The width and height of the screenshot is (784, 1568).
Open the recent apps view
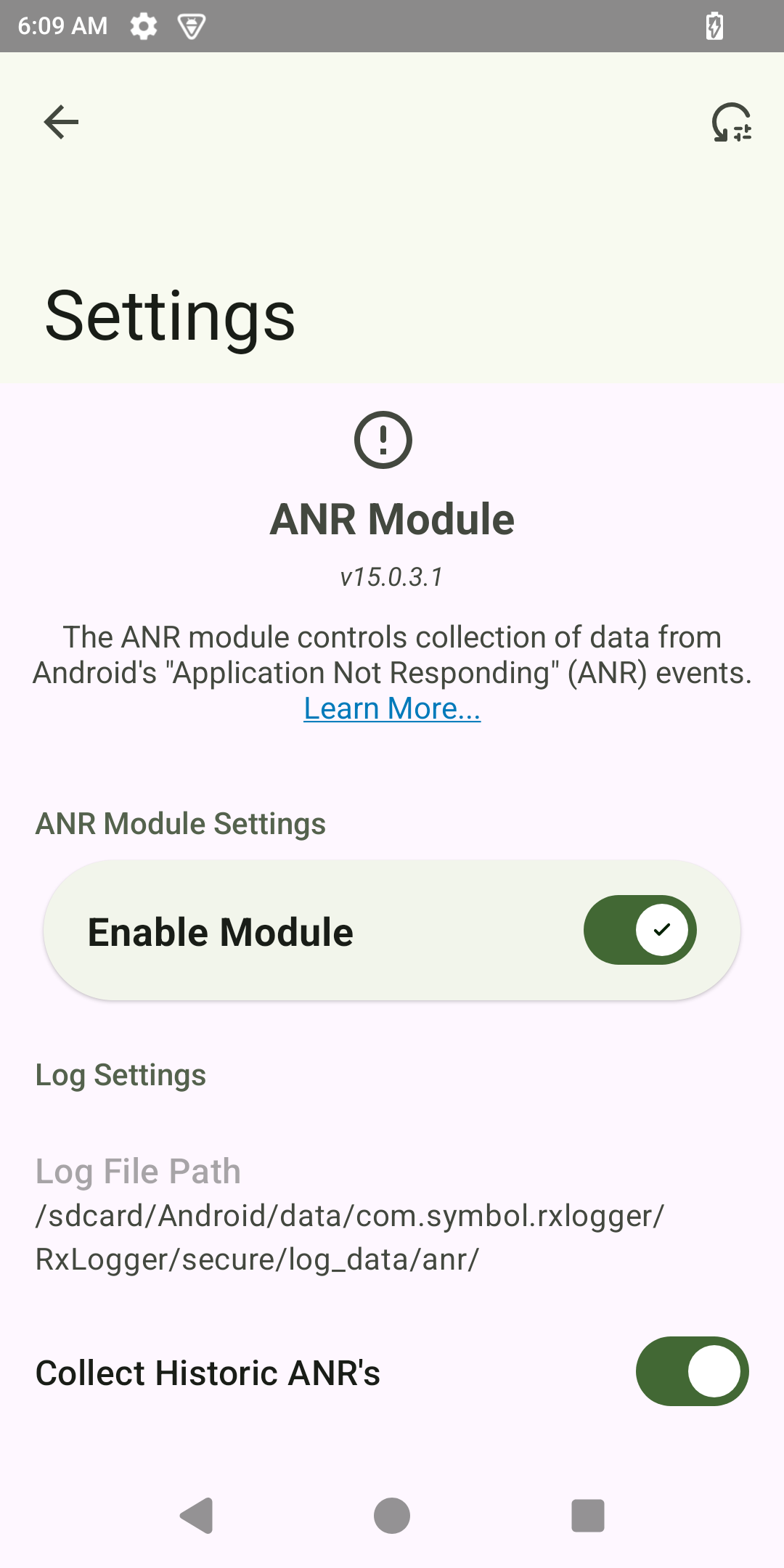(x=587, y=1516)
